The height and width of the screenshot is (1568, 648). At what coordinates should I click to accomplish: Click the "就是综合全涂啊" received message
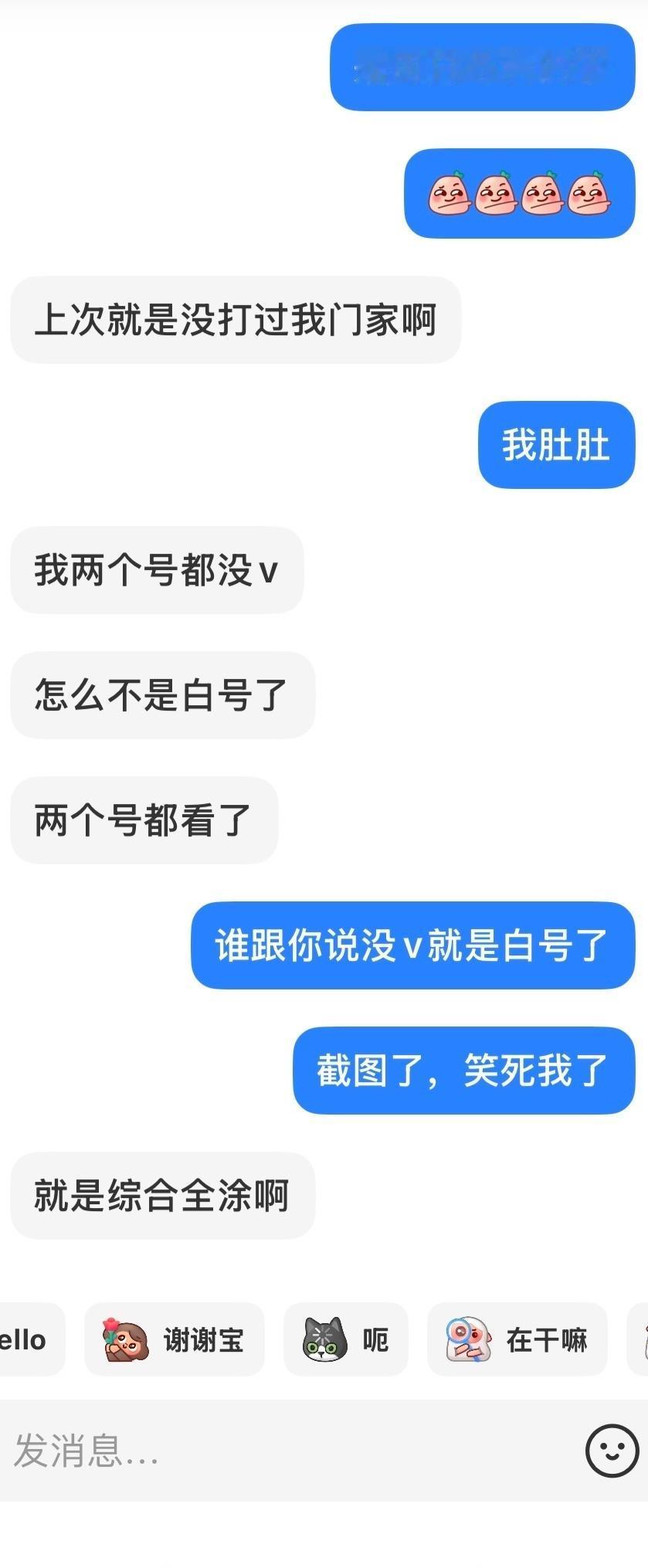coord(162,1196)
